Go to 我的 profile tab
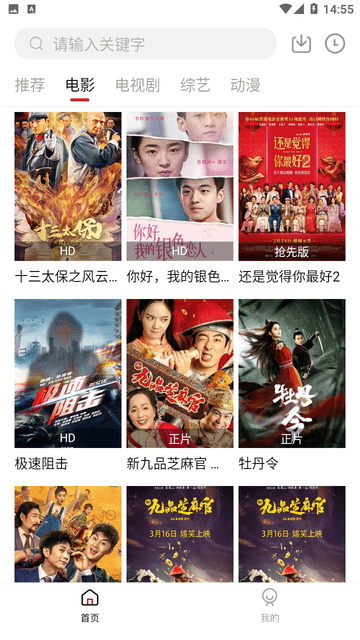 coord(270,606)
